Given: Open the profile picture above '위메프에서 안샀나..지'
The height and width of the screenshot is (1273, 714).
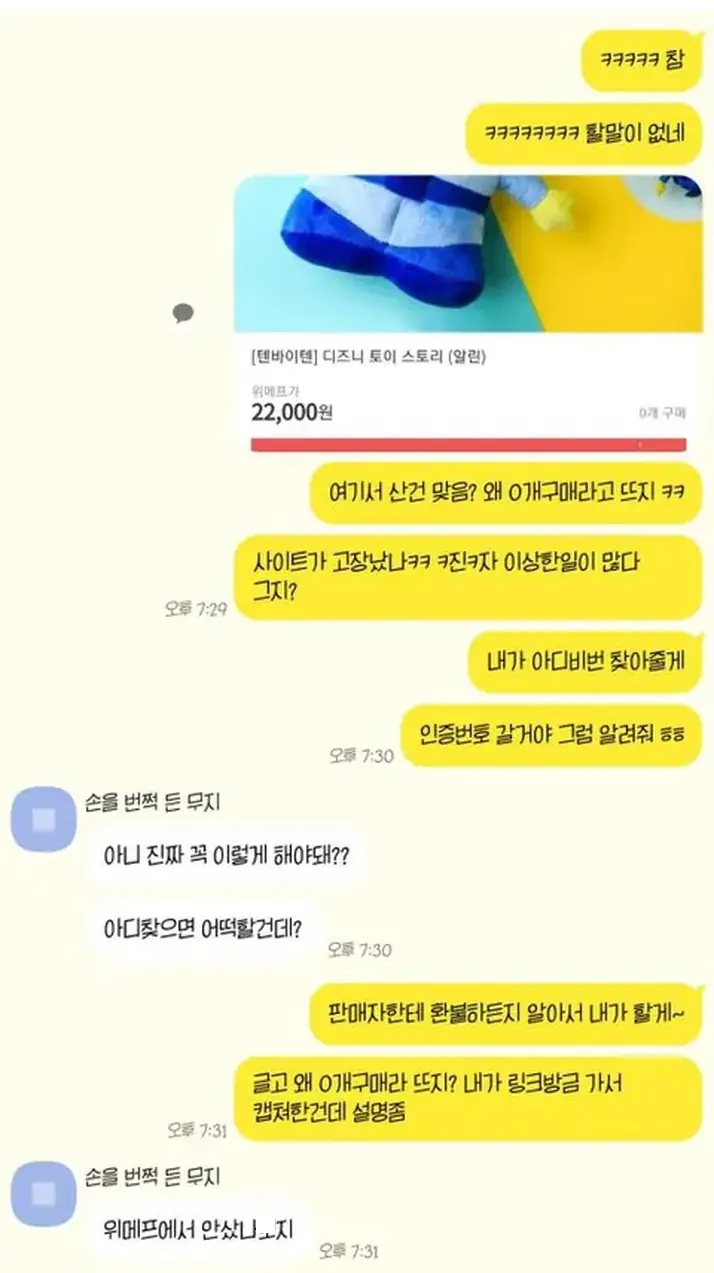Looking at the screenshot, I should 43,1195.
